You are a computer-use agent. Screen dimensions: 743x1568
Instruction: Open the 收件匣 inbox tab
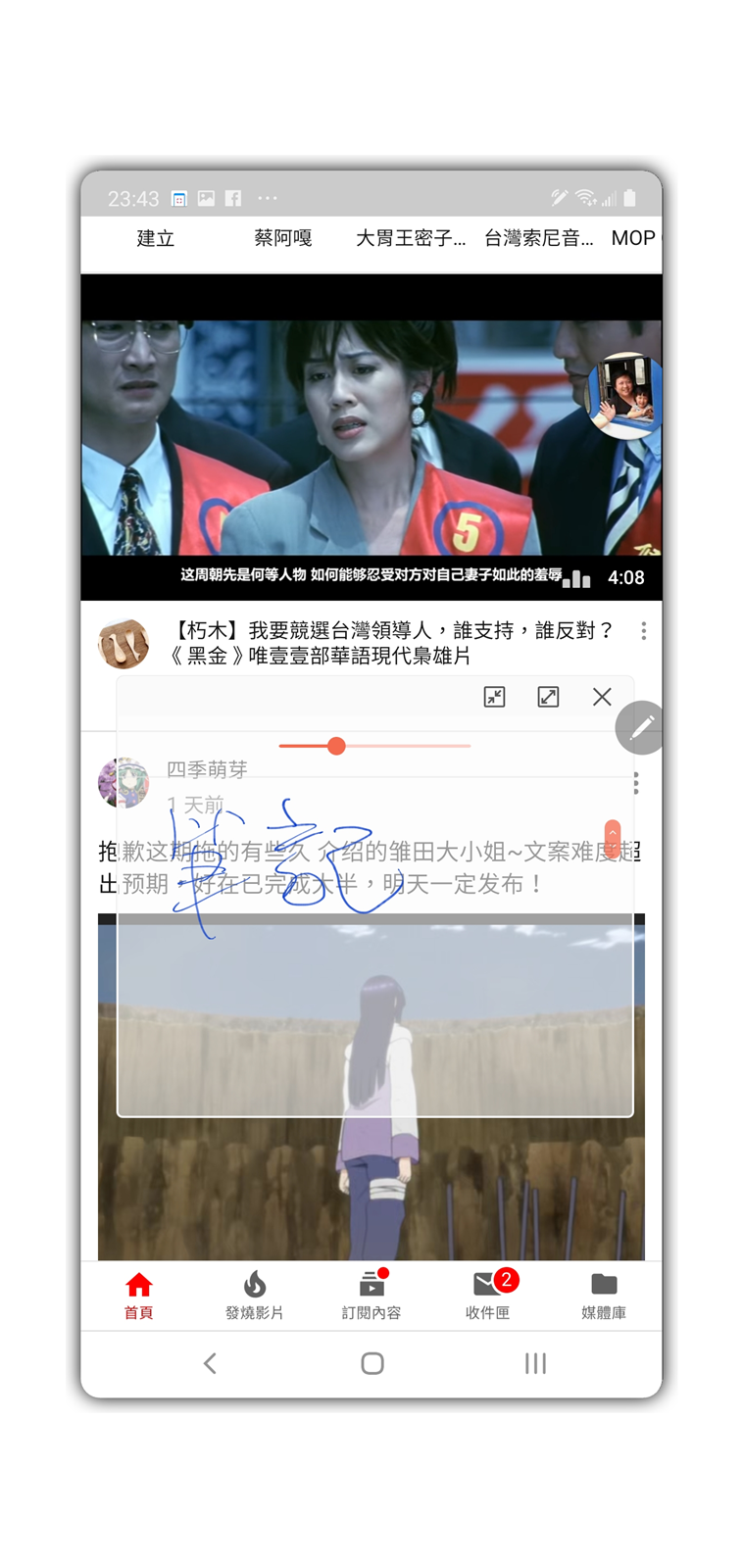tap(487, 1295)
